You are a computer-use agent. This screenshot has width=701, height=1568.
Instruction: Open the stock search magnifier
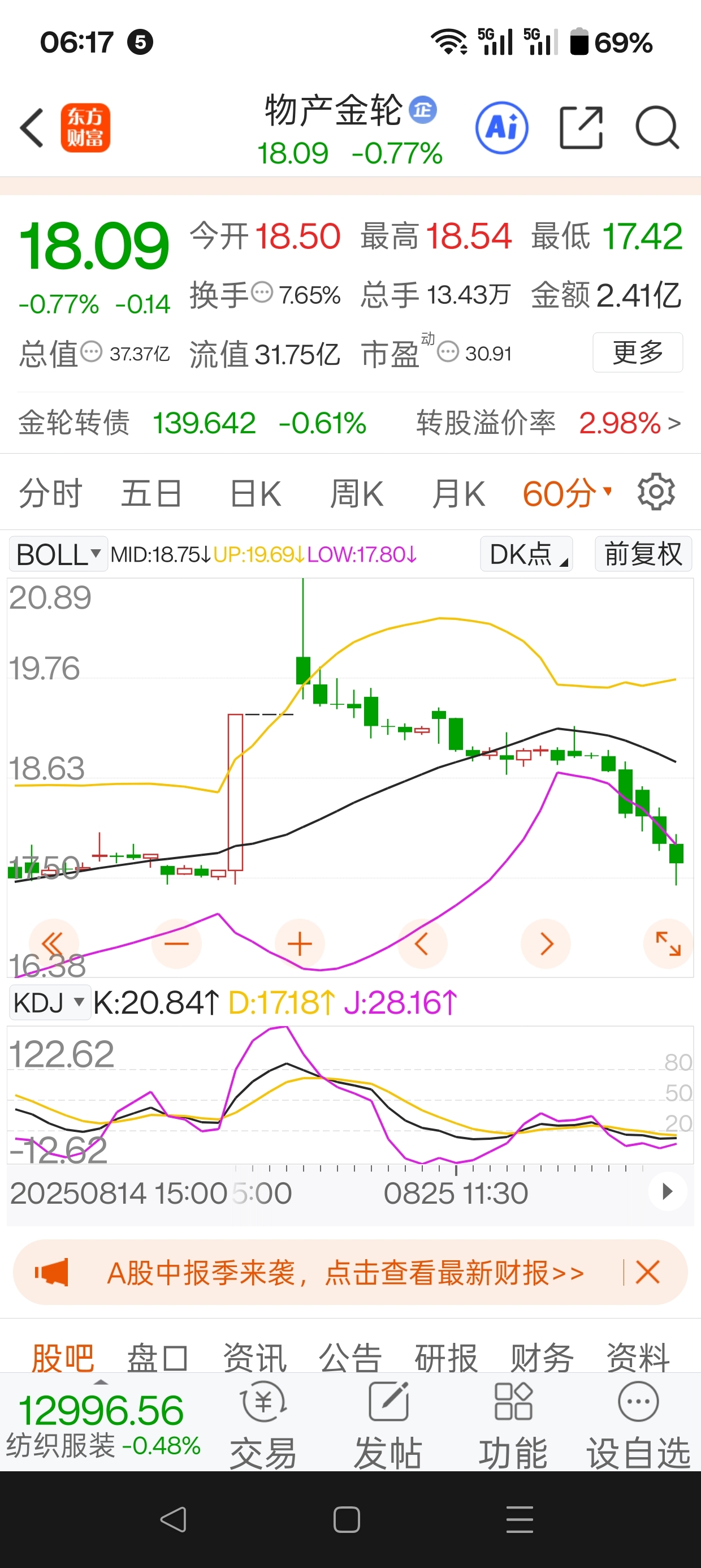[657, 128]
